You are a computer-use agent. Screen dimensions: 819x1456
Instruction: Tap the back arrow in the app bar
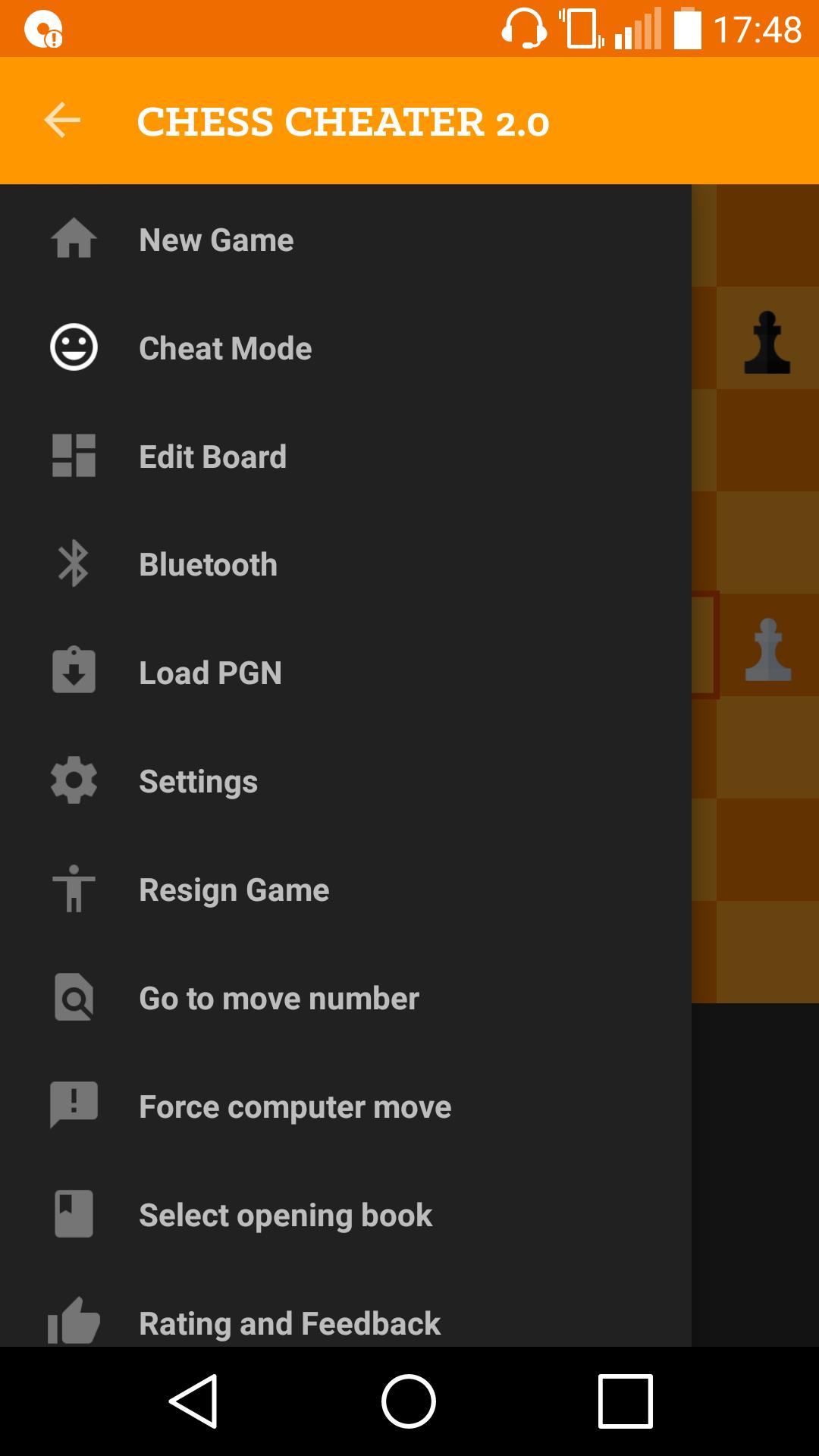[x=62, y=121]
